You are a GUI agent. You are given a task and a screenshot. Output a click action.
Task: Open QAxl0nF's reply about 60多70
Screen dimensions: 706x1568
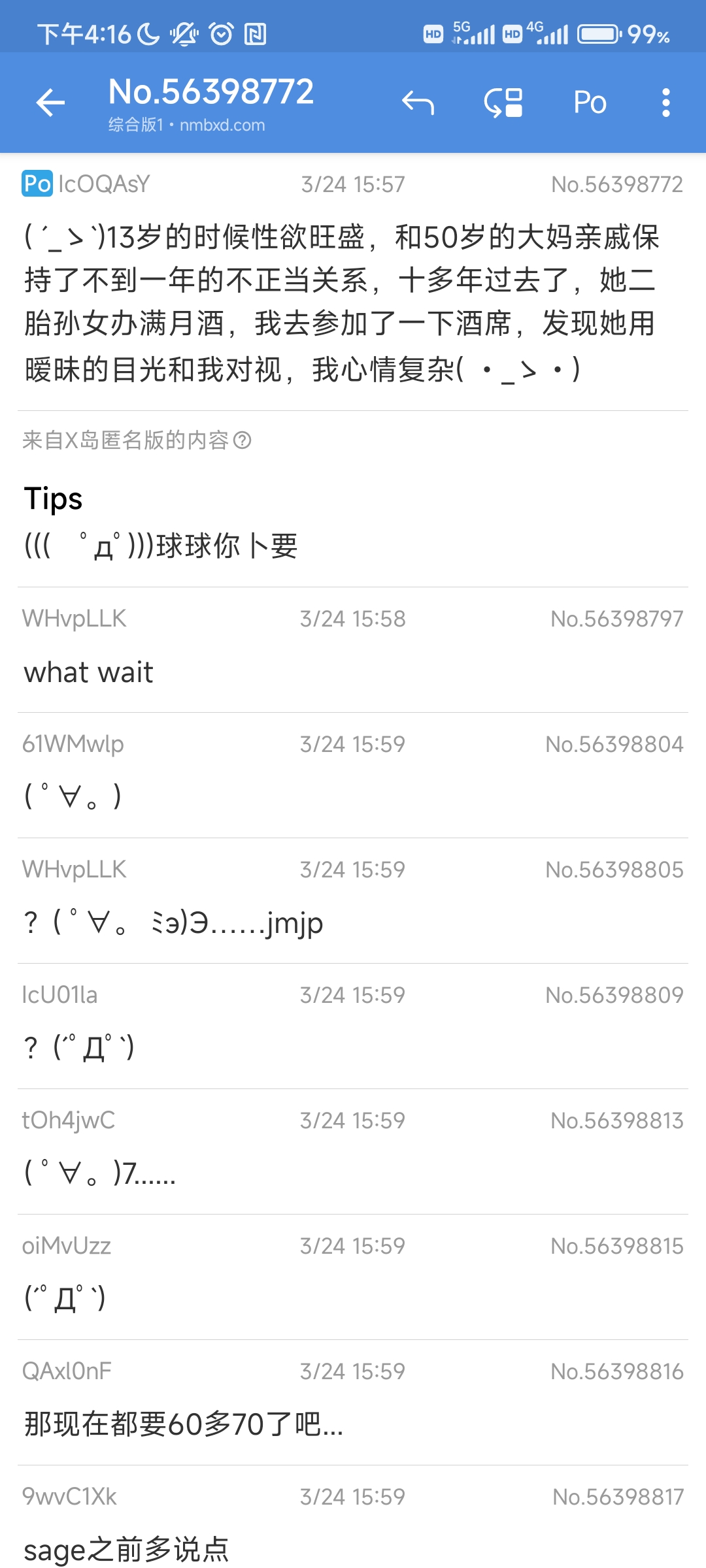[x=353, y=1403]
